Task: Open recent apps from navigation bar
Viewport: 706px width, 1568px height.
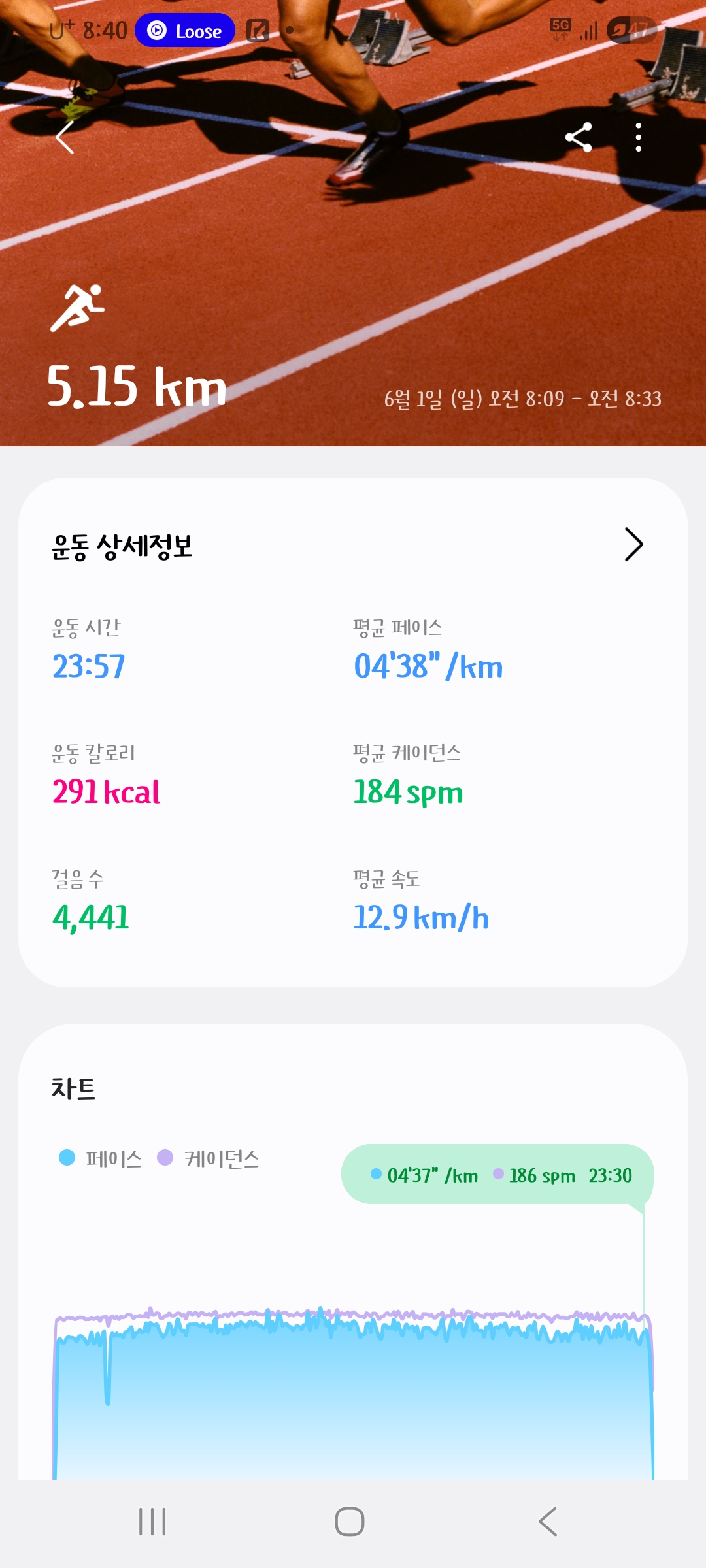Action: point(152,1522)
